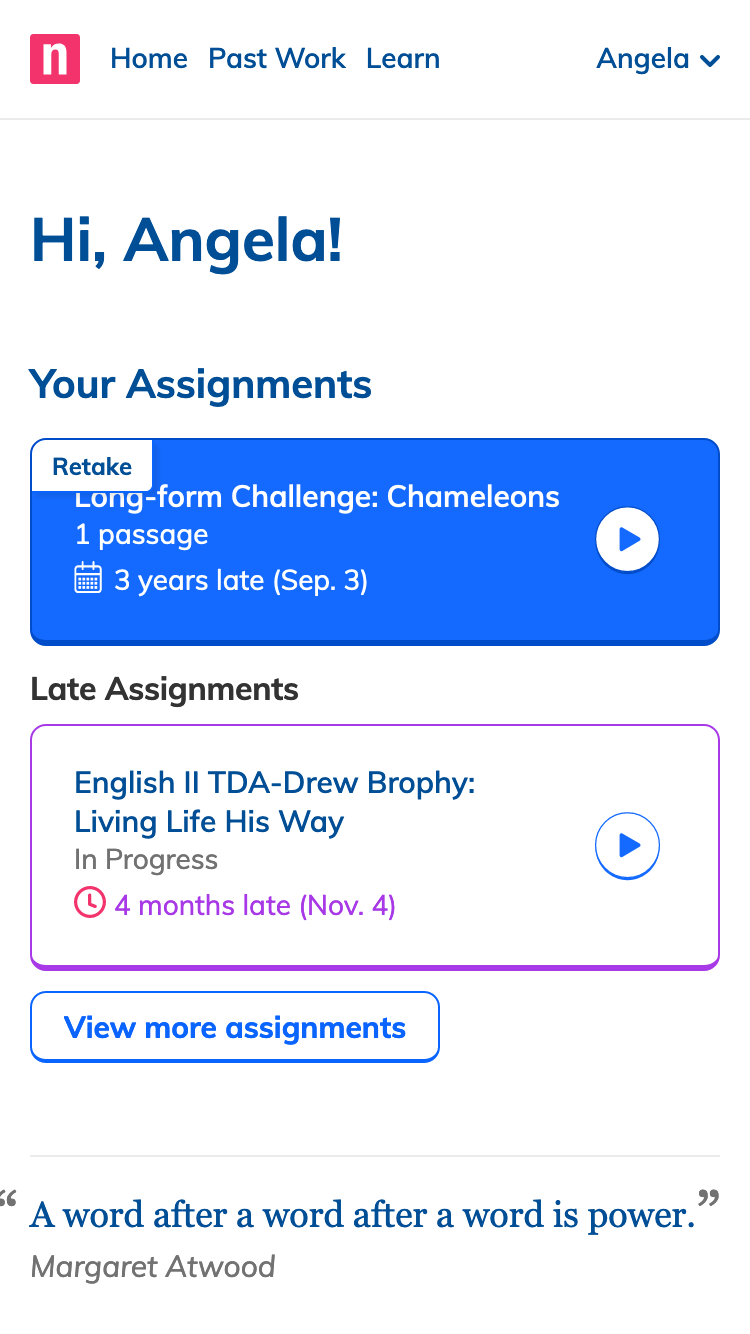Resume Drew Brophy assignment with play button

(627, 846)
